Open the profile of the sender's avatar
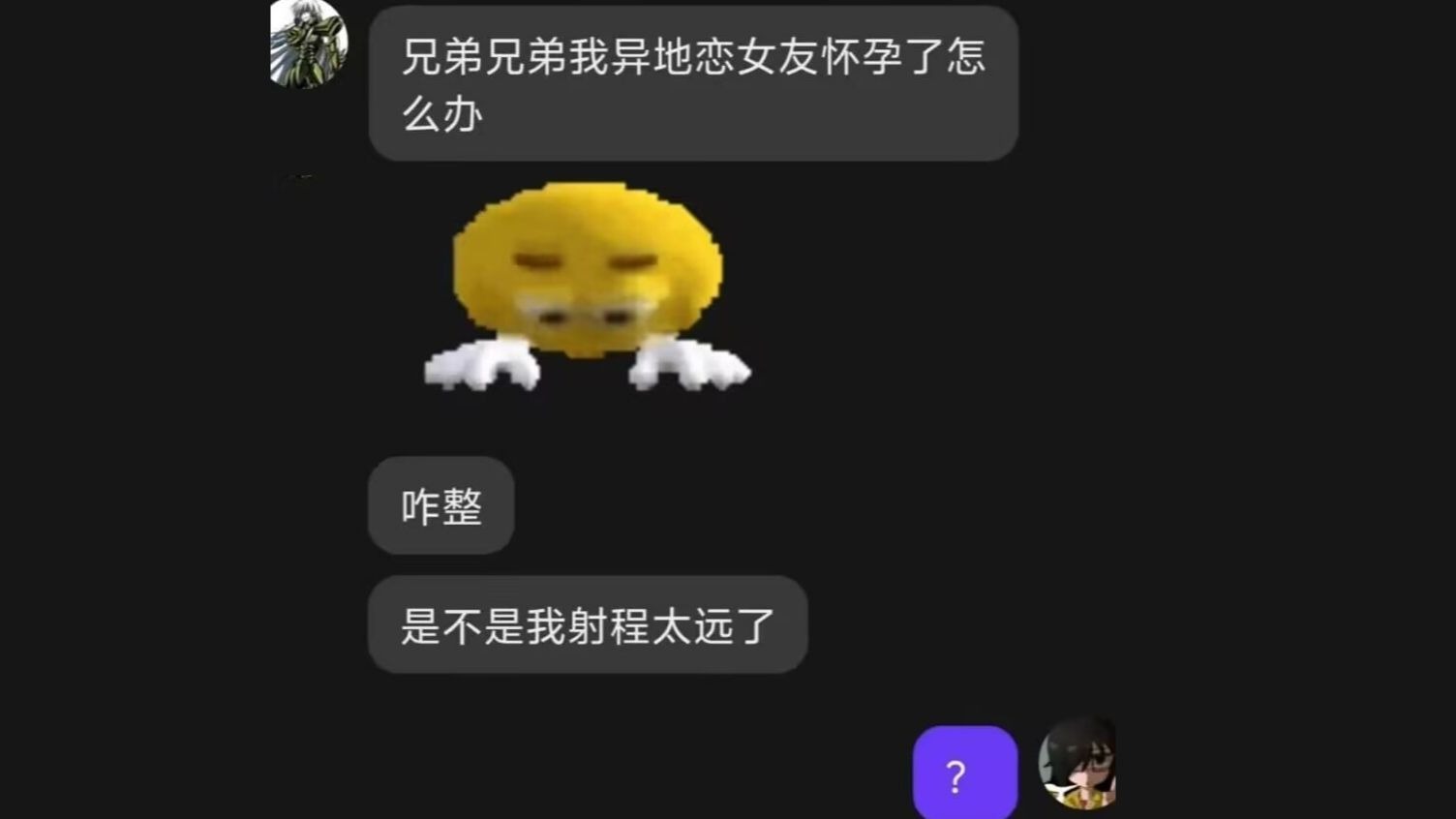 coord(309,45)
